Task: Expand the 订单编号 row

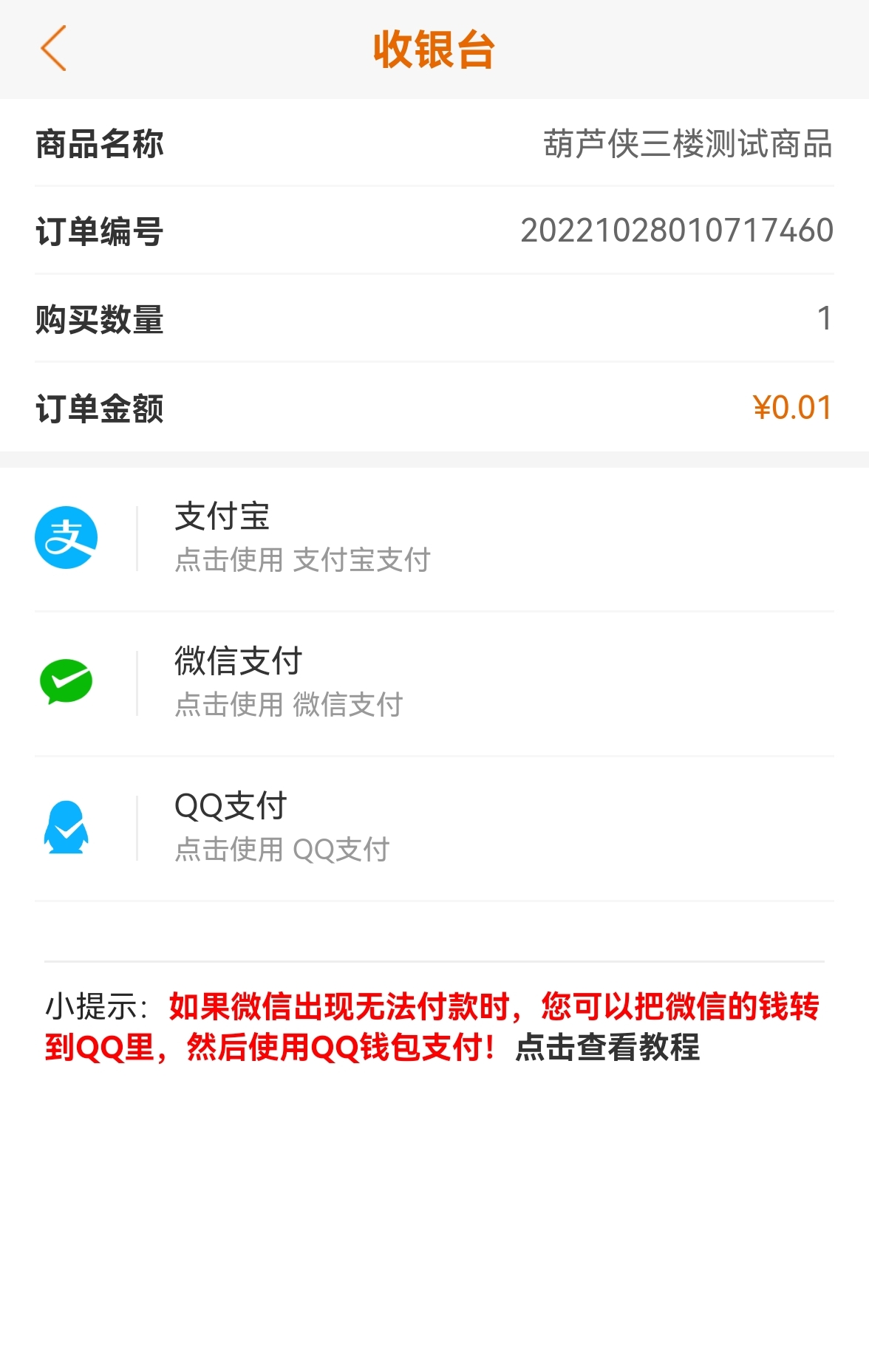Action: (x=434, y=232)
